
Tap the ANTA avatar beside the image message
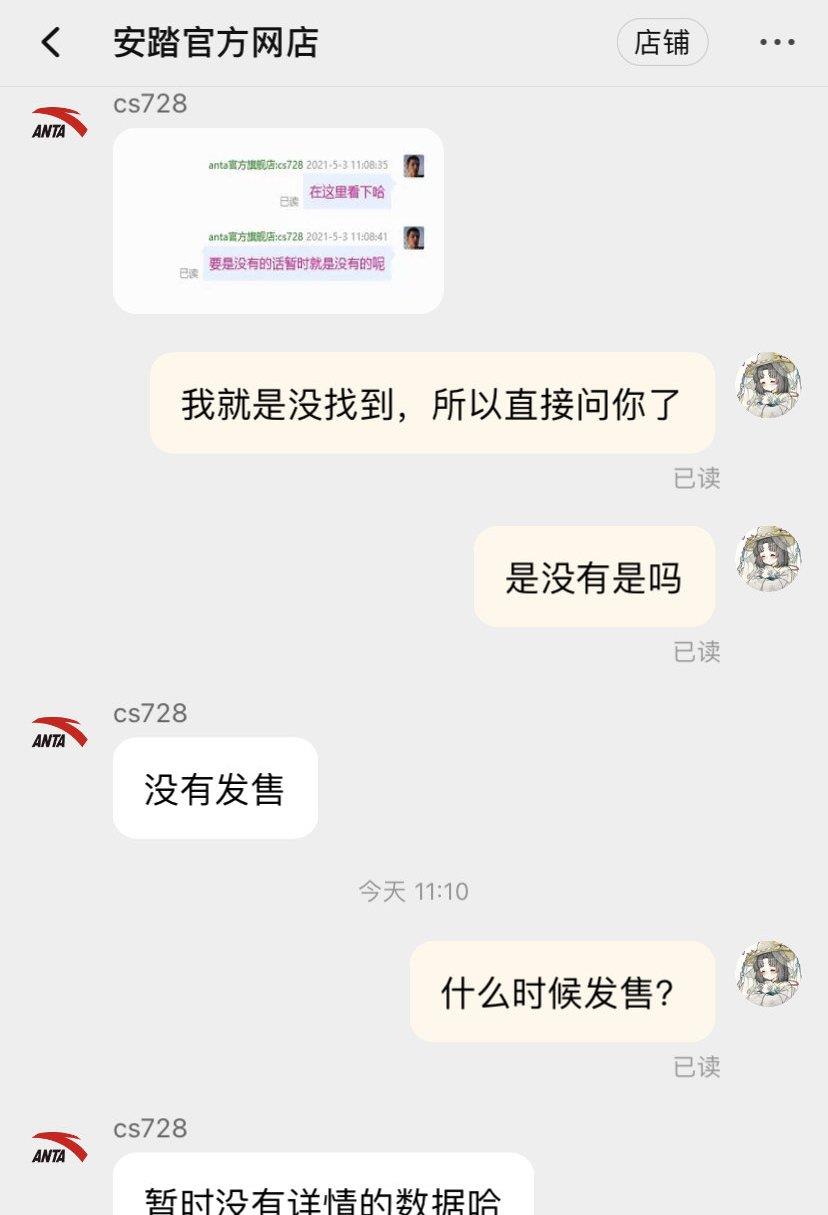coord(59,124)
